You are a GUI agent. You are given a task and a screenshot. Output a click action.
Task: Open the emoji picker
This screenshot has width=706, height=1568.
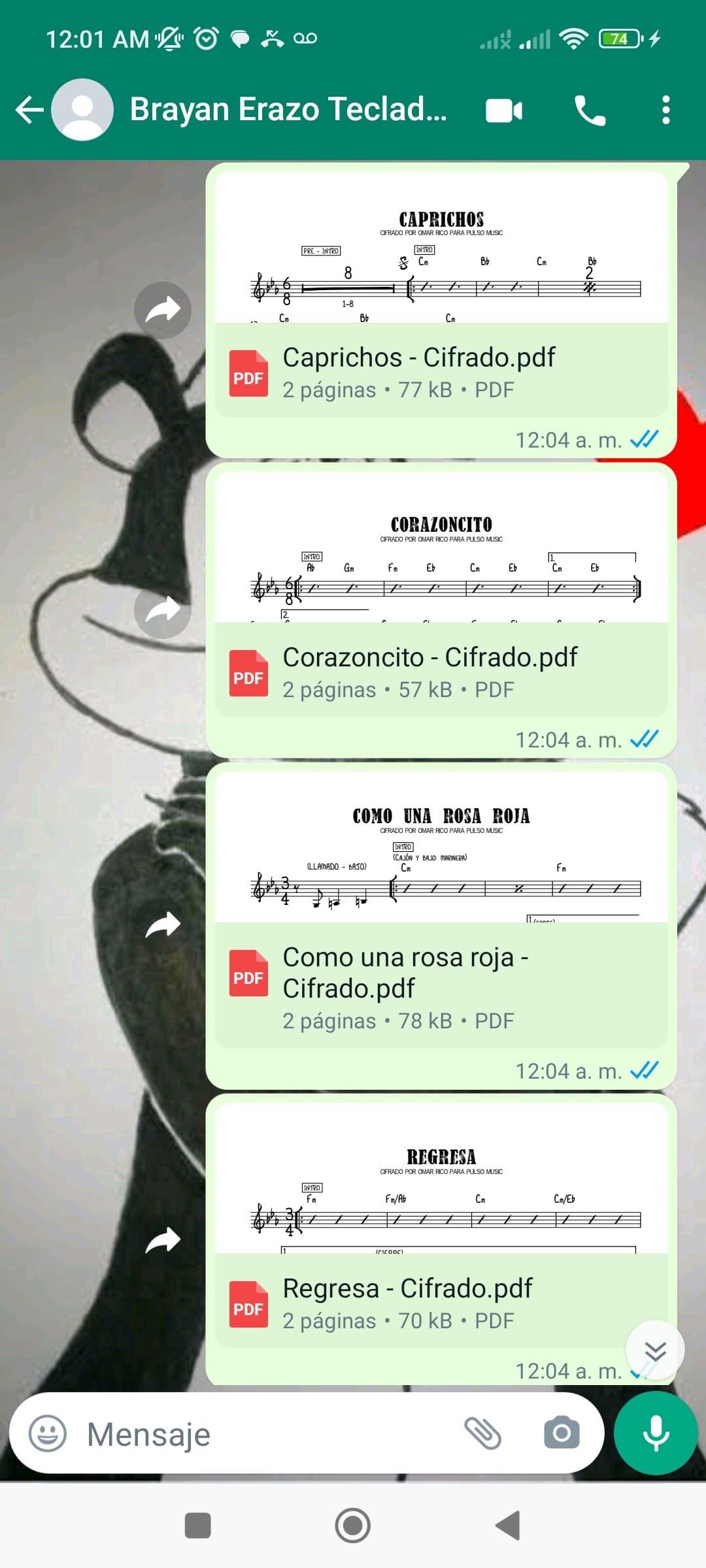coord(48,1433)
